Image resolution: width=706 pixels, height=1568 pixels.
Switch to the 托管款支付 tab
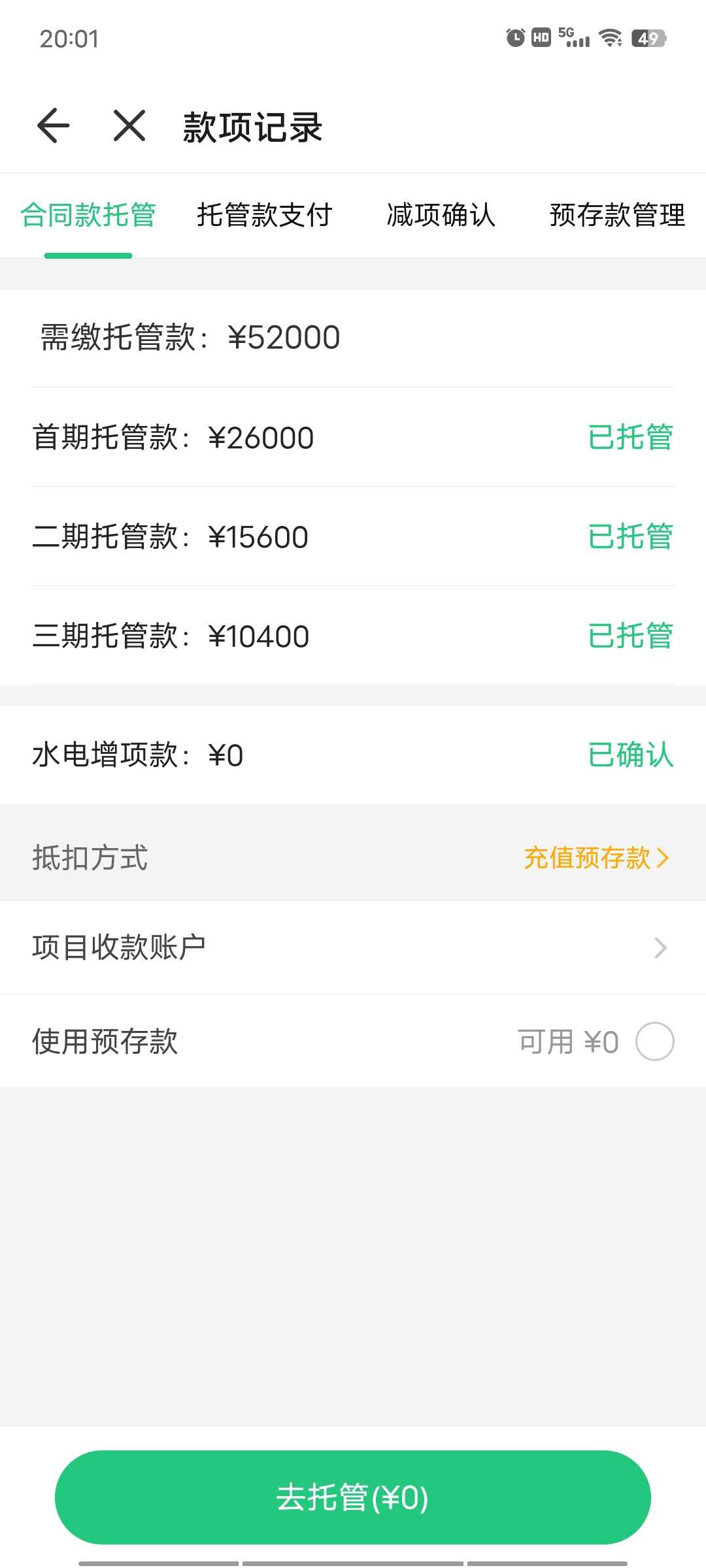click(x=265, y=215)
